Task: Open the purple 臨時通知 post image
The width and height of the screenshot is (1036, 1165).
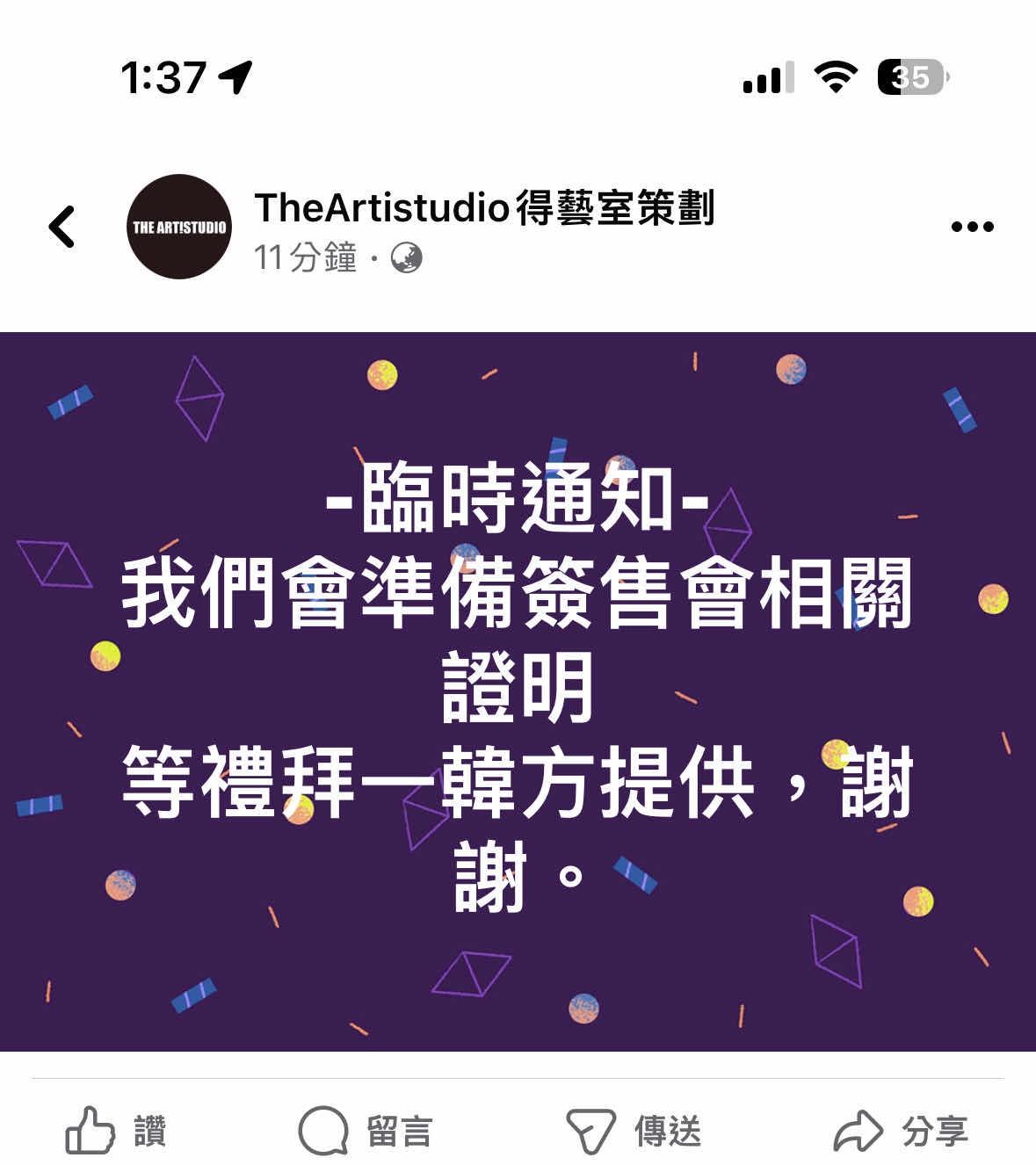Action: [x=518, y=691]
